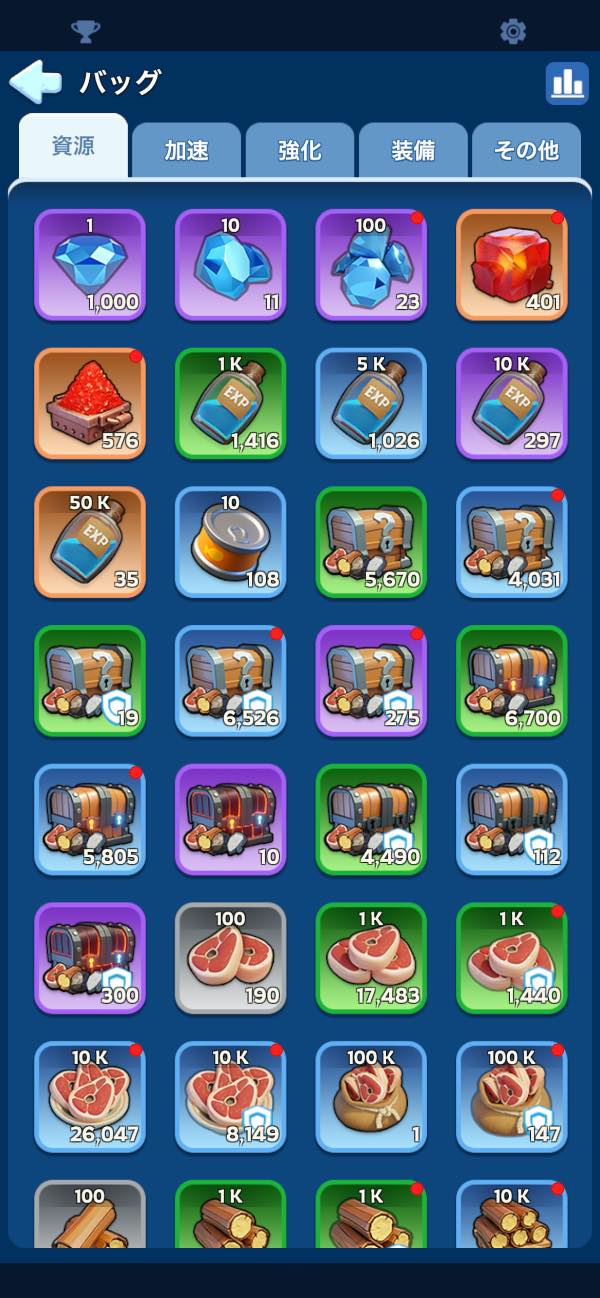
Task: Go back using the white arrow
Action: pos(35,82)
